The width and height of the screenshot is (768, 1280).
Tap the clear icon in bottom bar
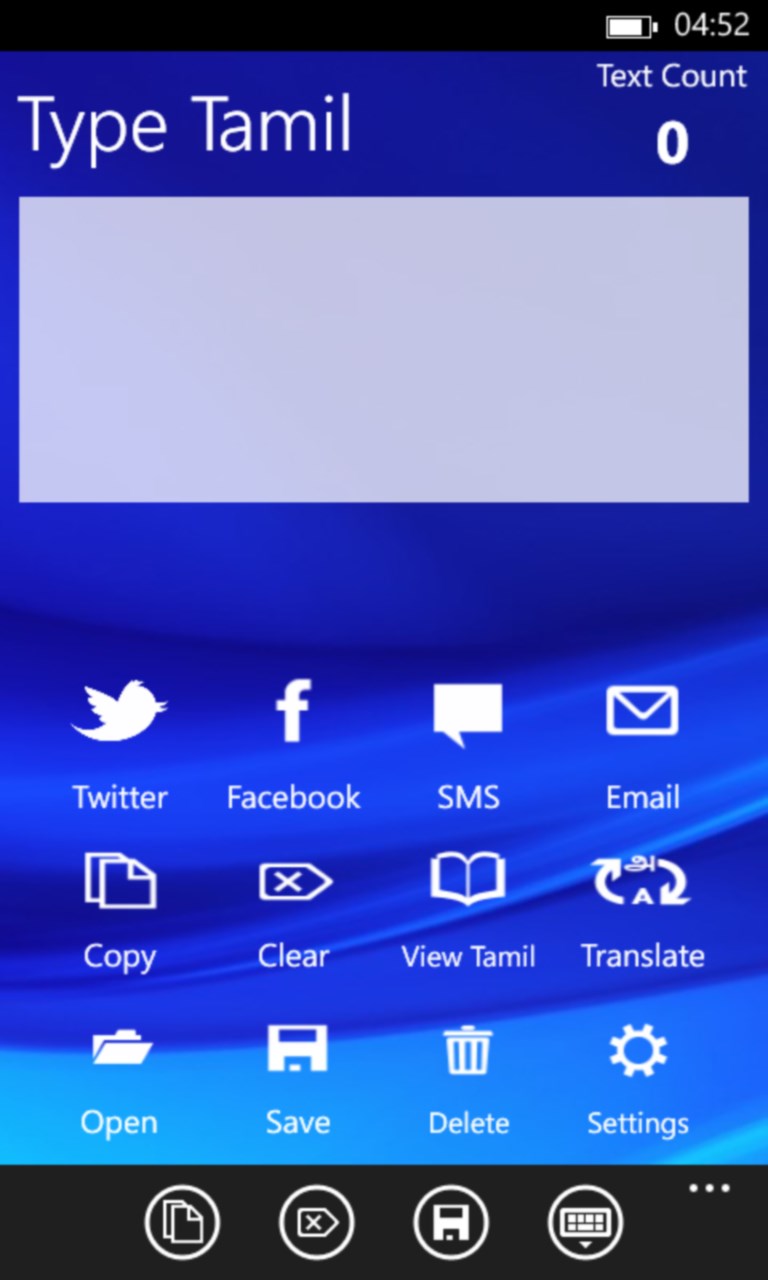point(316,1222)
